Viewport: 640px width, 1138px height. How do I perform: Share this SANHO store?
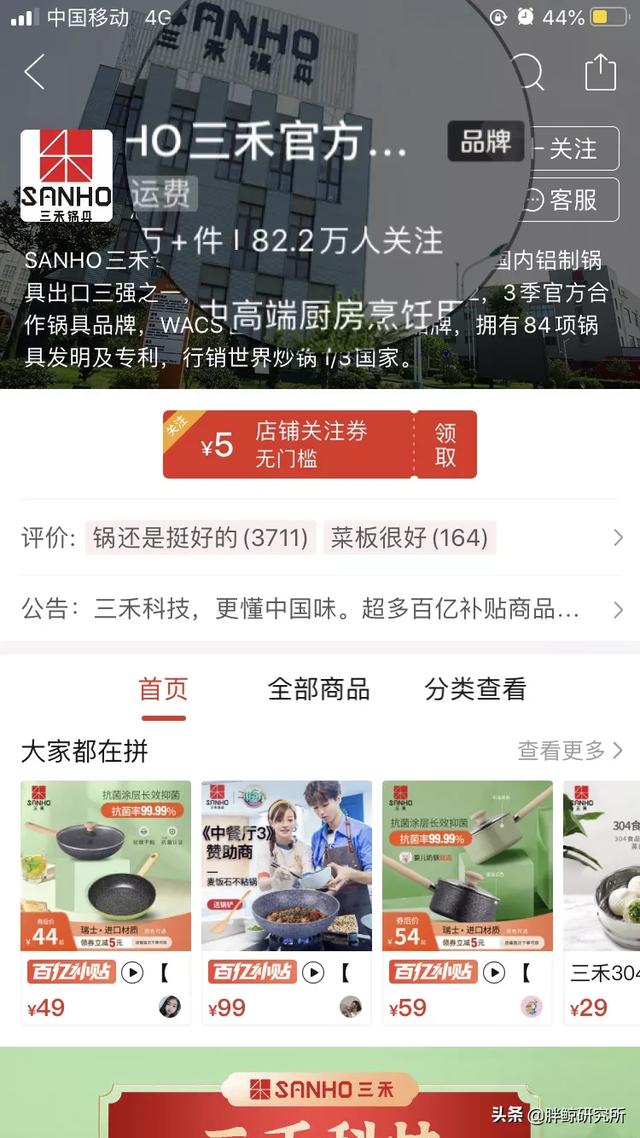tap(600, 72)
